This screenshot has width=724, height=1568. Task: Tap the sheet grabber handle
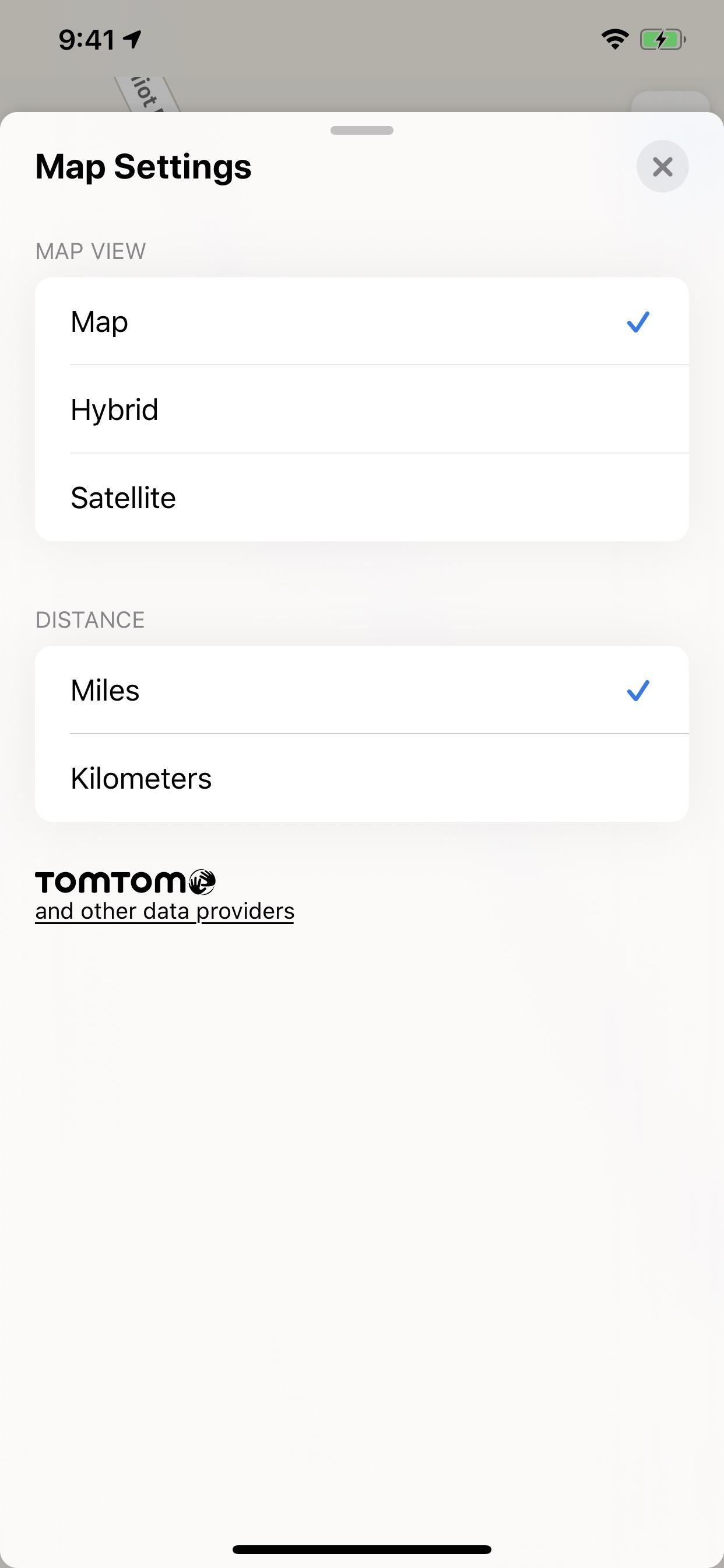pos(361,130)
